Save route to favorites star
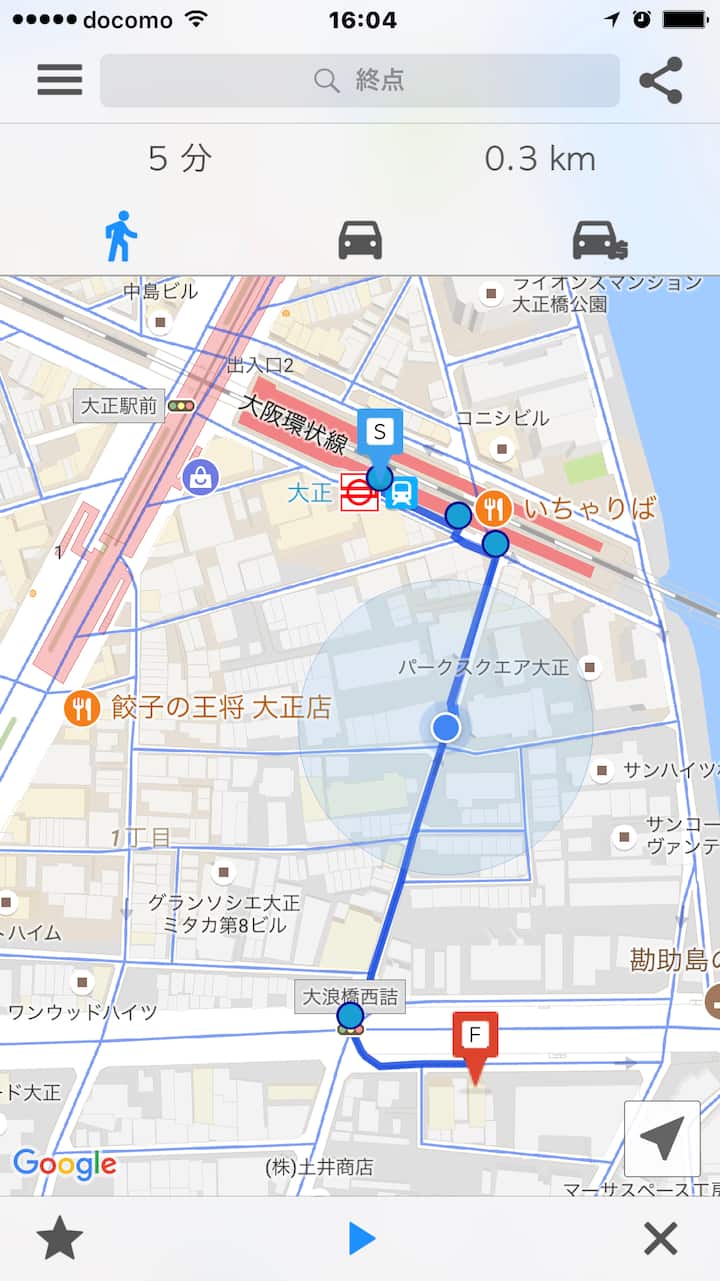Image resolution: width=720 pixels, height=1281 pixels. [x=60, y=1240]
